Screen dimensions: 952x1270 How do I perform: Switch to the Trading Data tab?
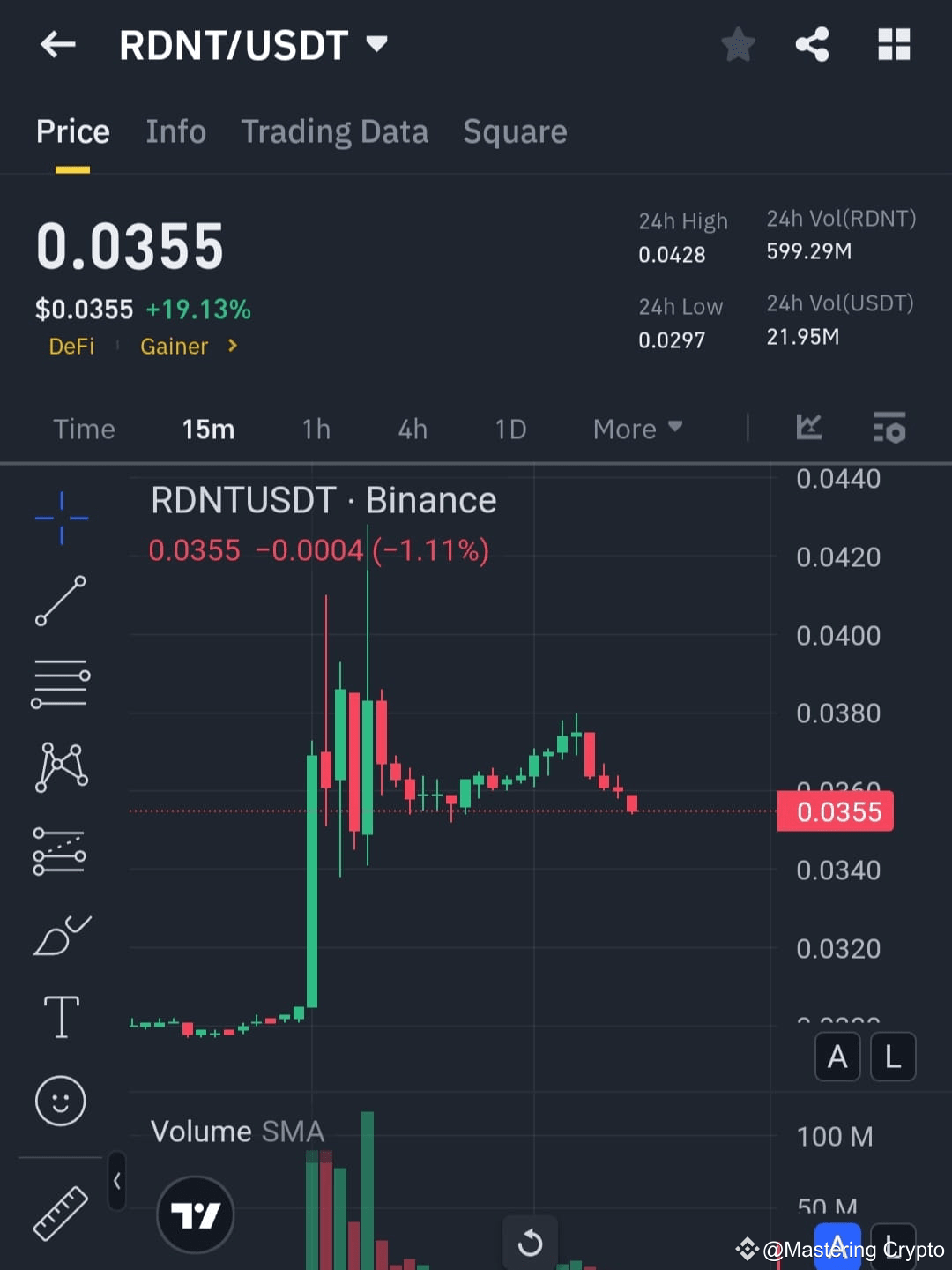[334, 131]
